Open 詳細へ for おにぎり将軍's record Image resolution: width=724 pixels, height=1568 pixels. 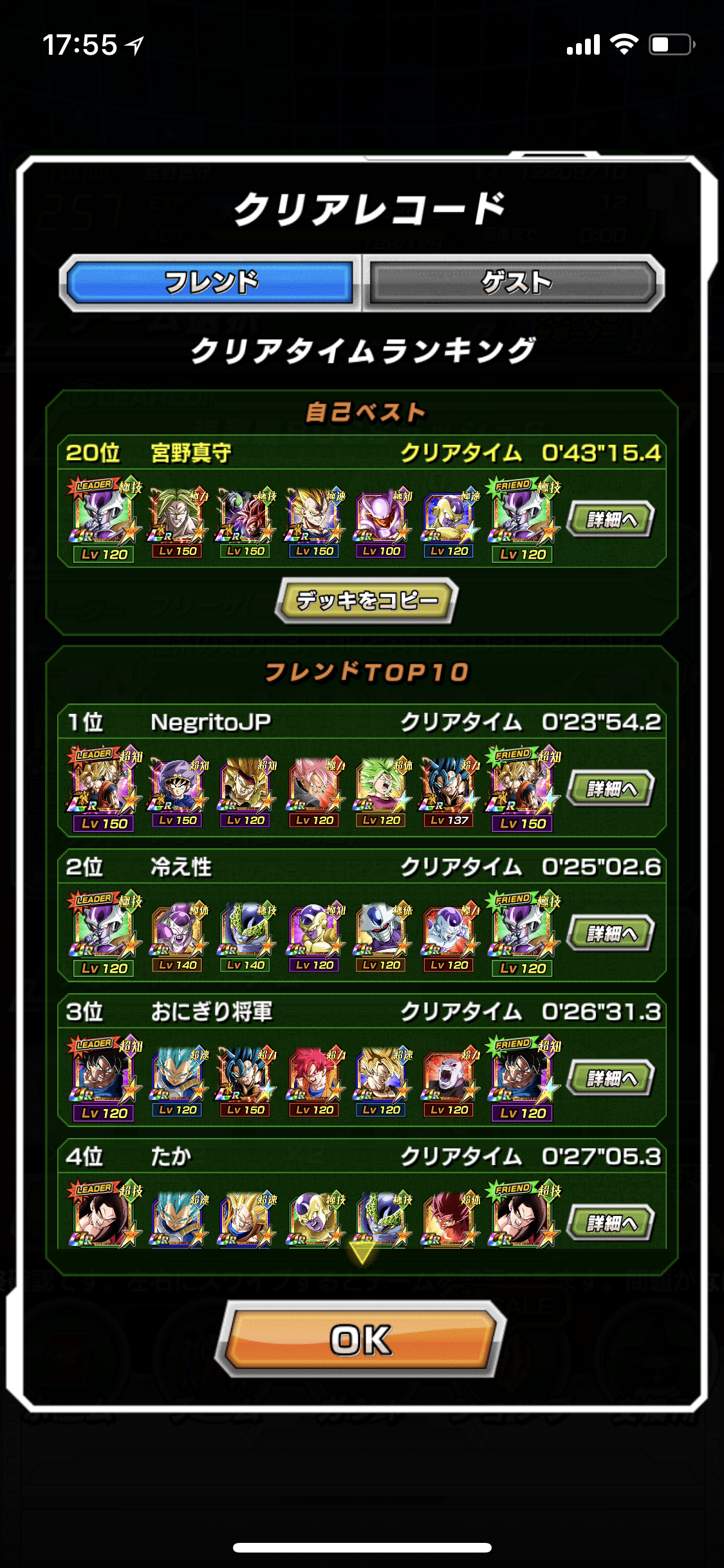coord(611,1078)
